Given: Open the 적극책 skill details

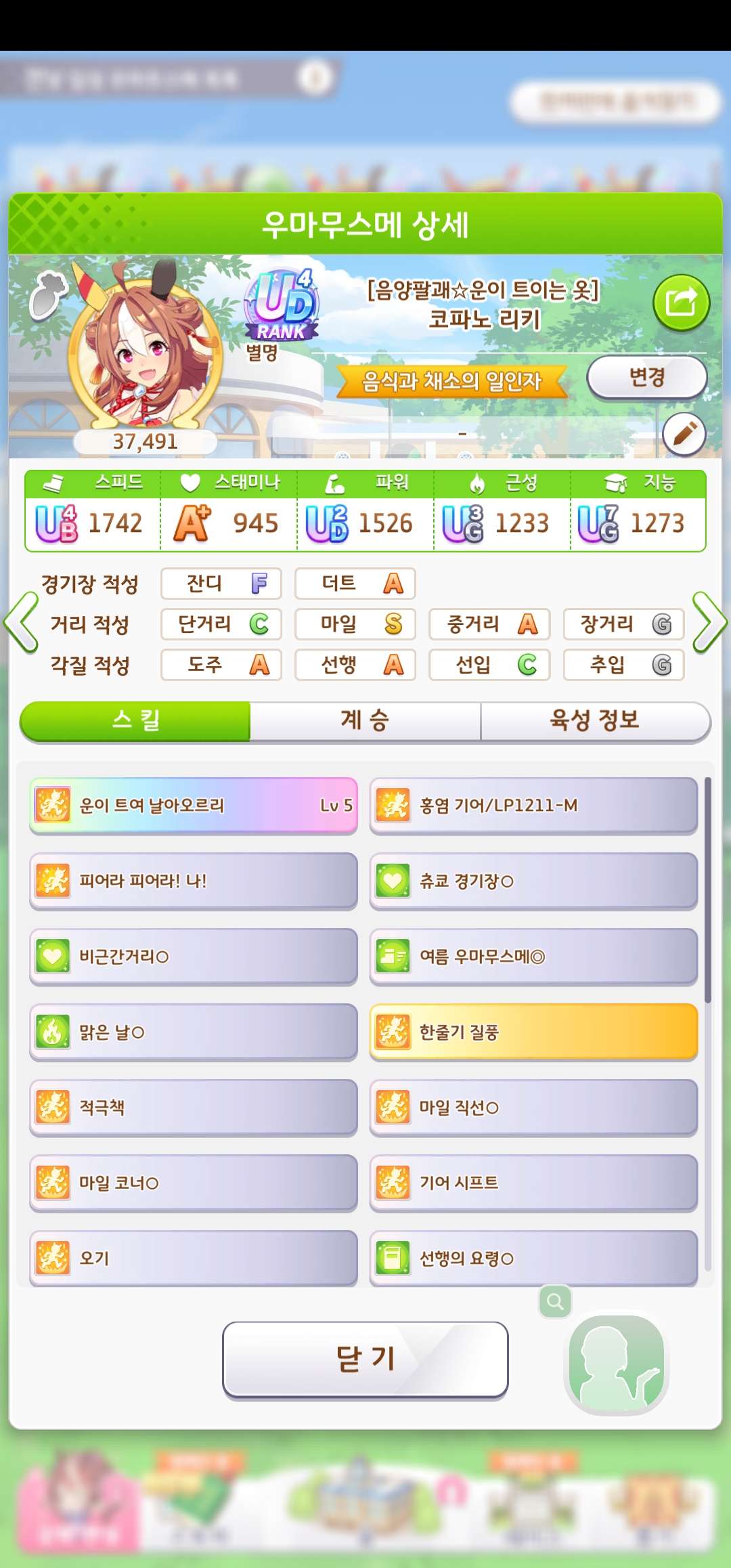Looking at the screenshot, I should click(x=194, y=1108).
